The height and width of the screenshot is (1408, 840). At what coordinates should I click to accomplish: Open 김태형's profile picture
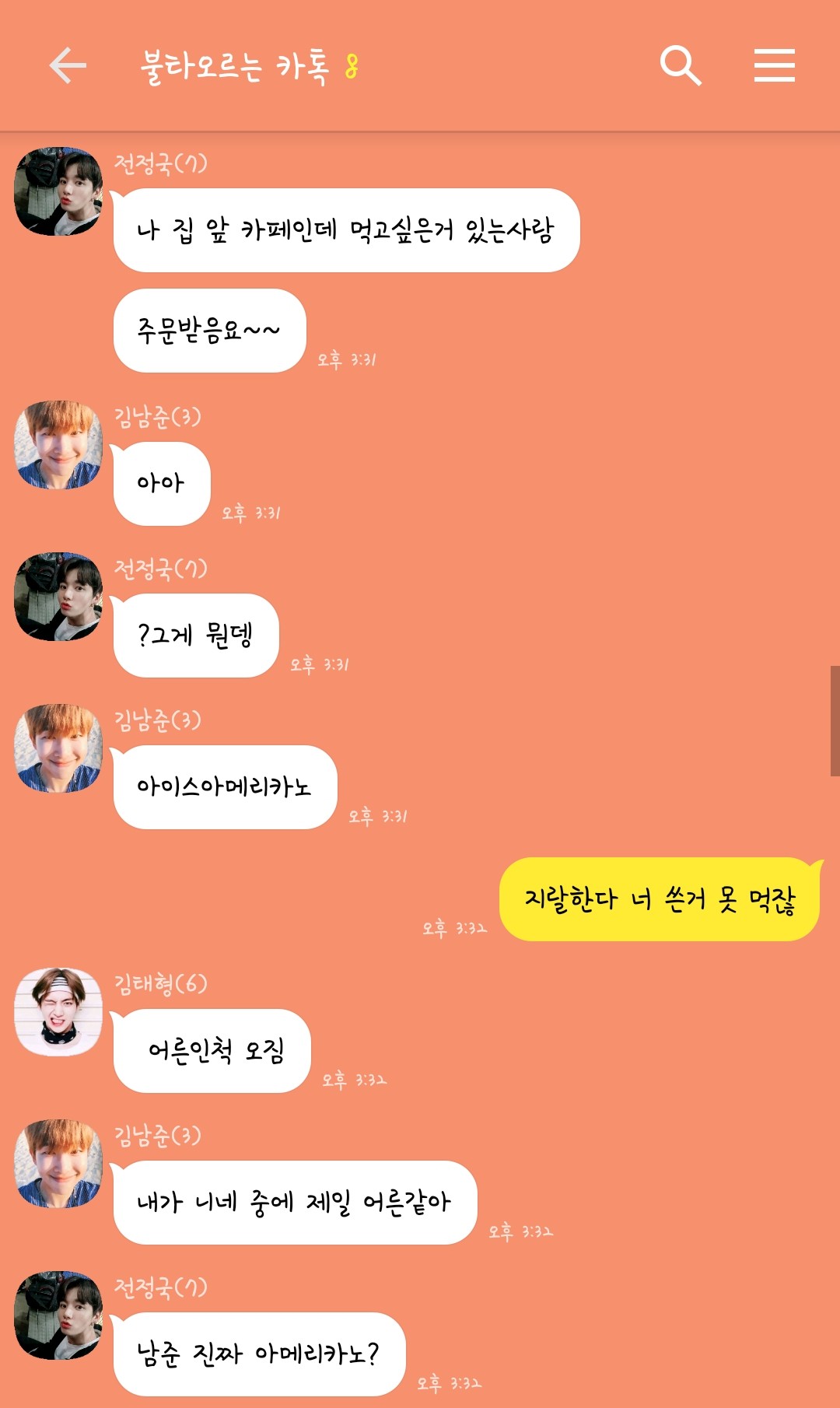[58, 1011]
